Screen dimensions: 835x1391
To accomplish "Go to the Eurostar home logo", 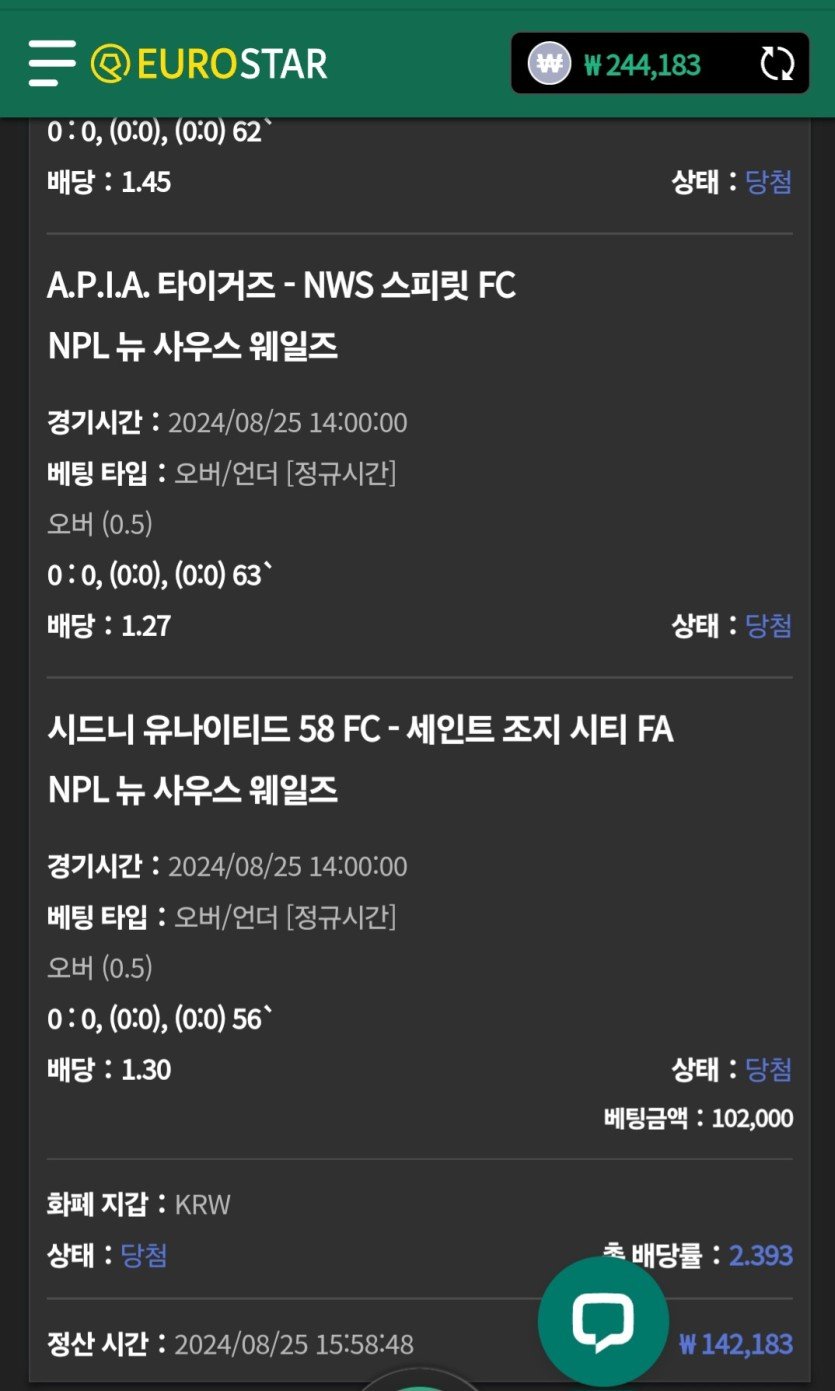I will point(209,64).
